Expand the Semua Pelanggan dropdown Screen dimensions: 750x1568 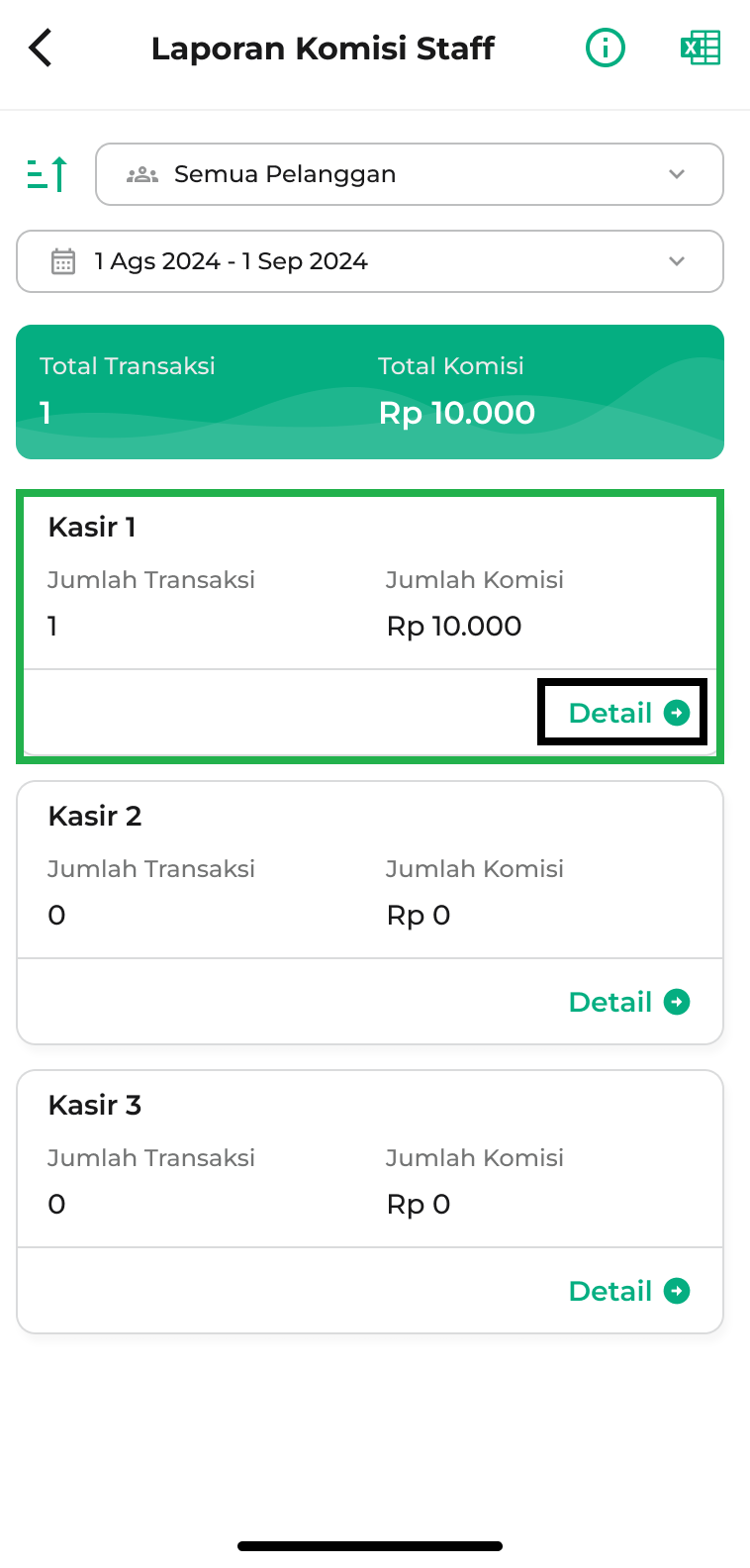click(410, 174)
